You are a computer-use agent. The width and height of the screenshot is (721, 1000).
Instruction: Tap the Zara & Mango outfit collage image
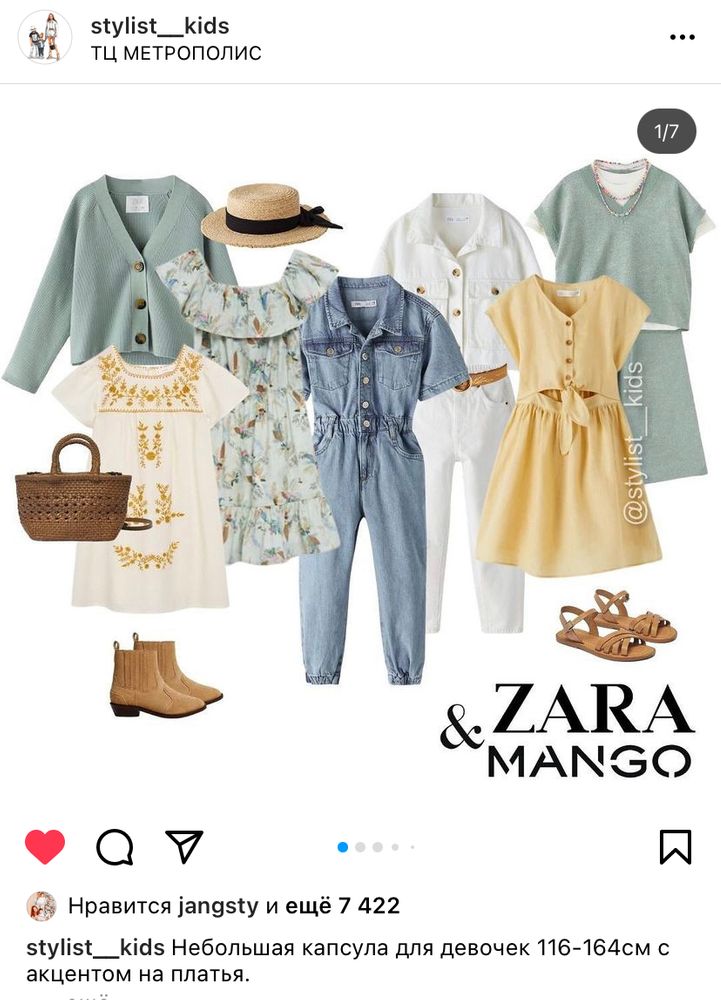click(360, 450)
